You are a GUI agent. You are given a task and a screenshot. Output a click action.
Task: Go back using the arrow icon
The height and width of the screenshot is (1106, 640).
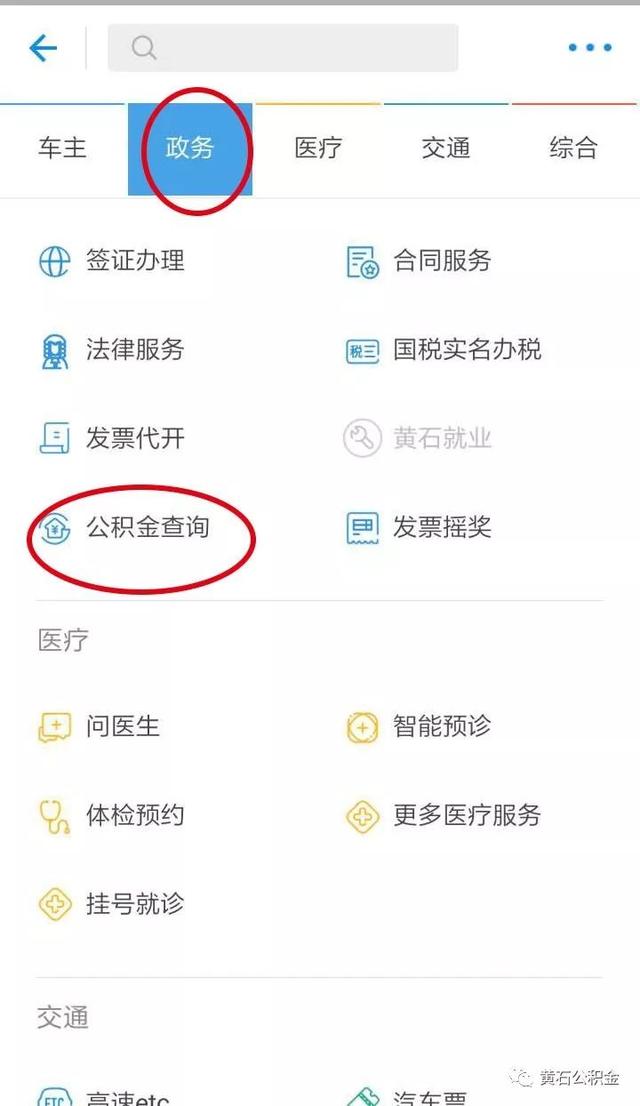43,48
